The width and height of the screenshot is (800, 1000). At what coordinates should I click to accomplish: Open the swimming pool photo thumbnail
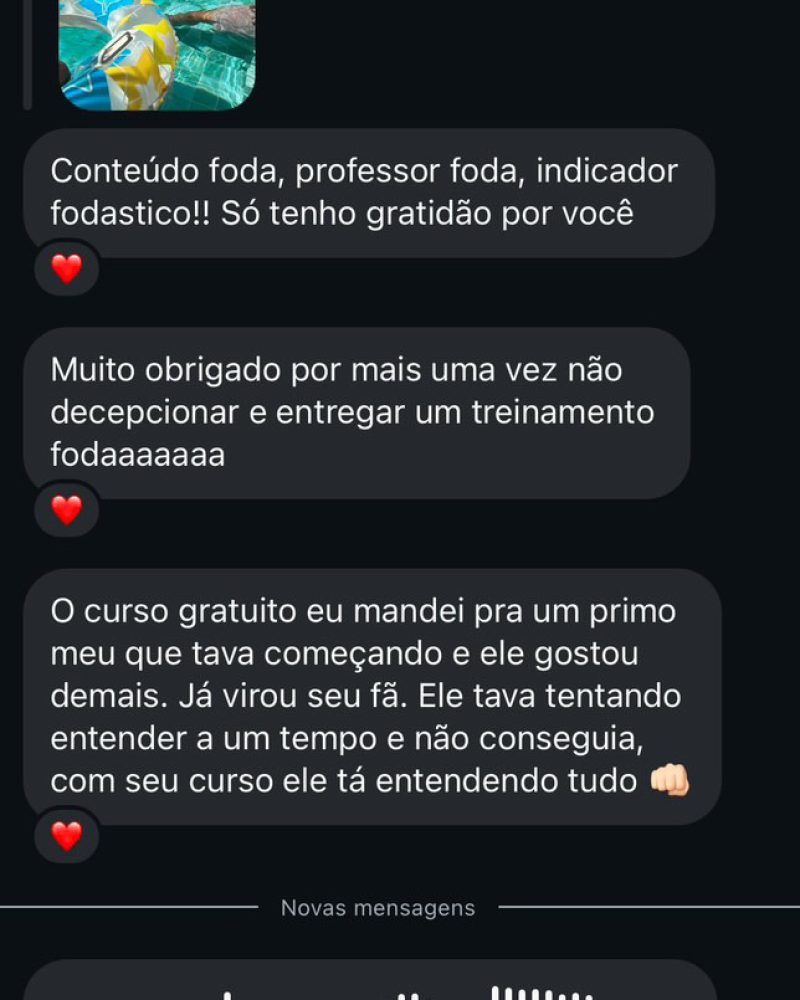(x=156, y=50)
